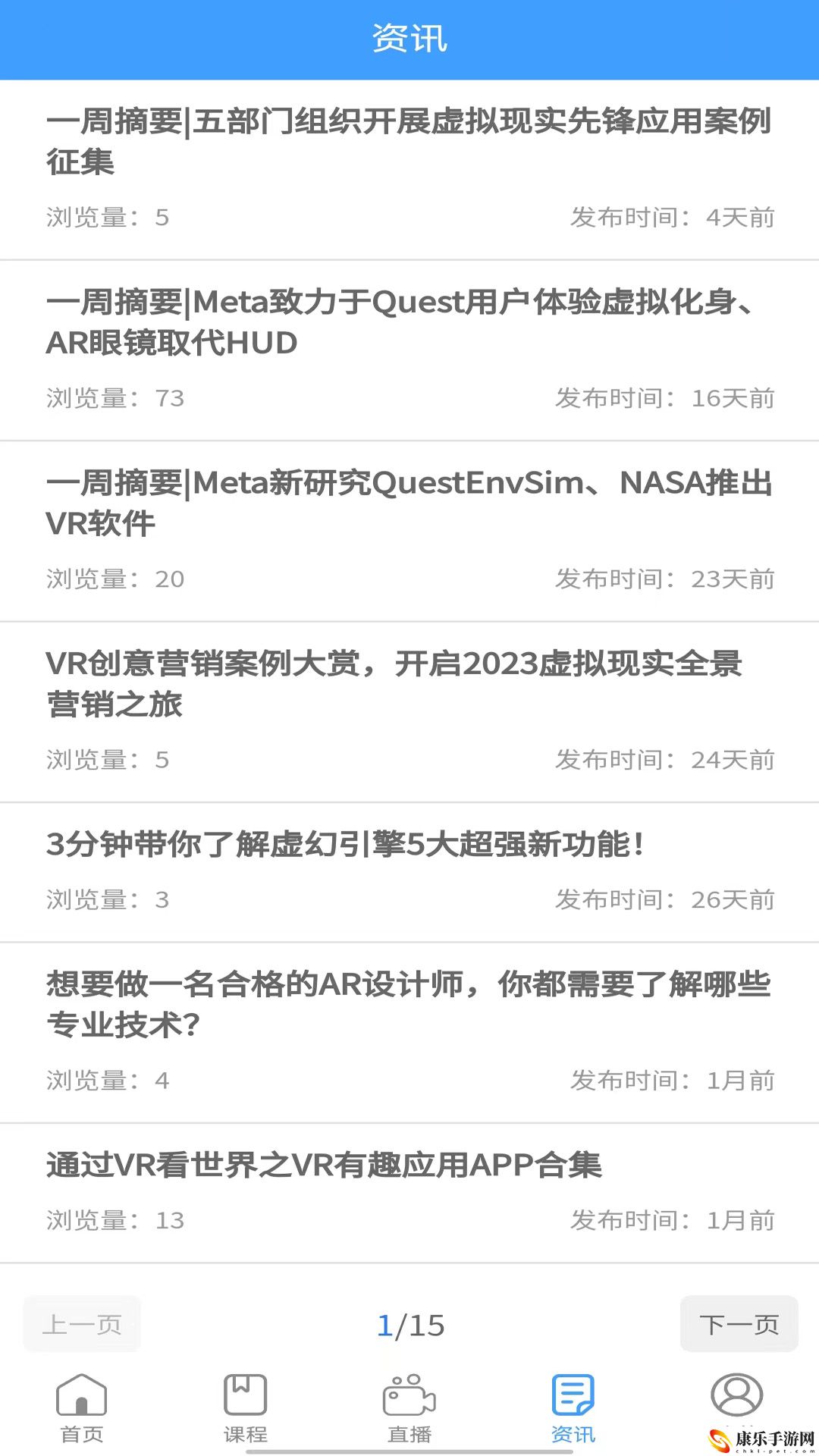Read 3分钟带你了解虚幻引擎5大超强新功能
The width and height of the screenshot is (819, 1456).
[x=409, y=872]
